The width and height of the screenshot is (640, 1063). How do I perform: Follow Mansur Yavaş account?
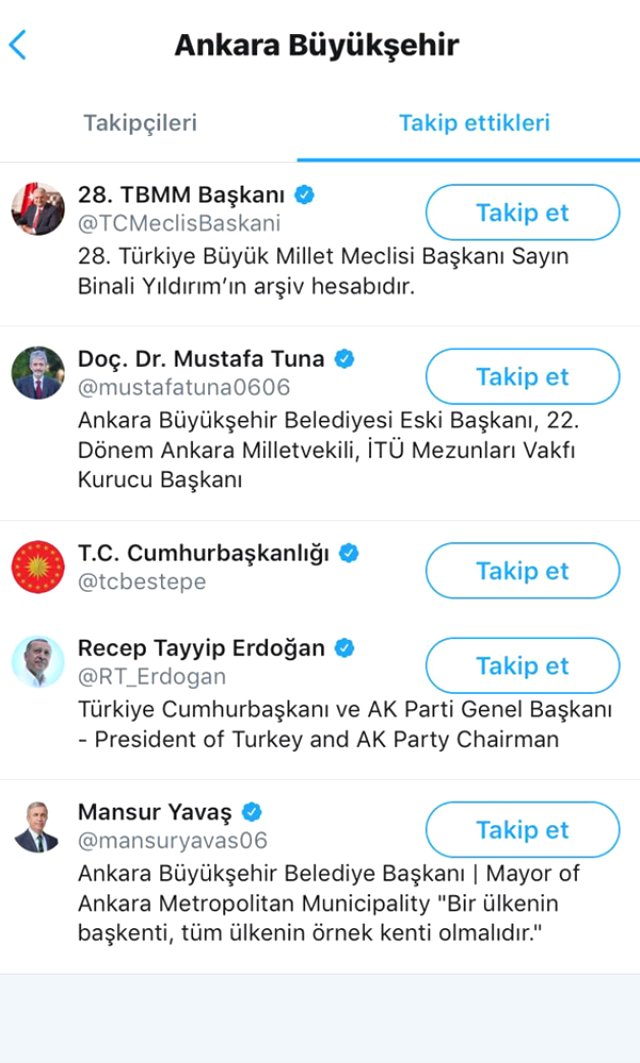[522, 830]
